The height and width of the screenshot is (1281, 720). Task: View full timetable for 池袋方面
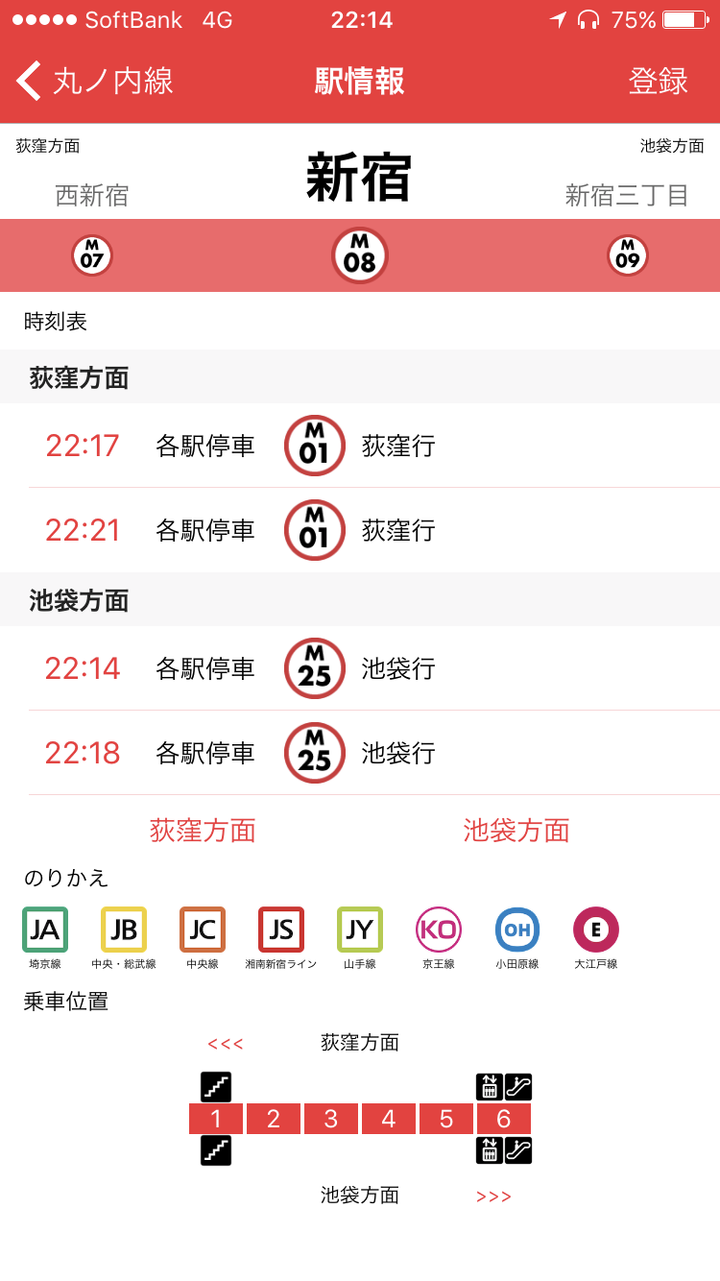tap(516, 830)
